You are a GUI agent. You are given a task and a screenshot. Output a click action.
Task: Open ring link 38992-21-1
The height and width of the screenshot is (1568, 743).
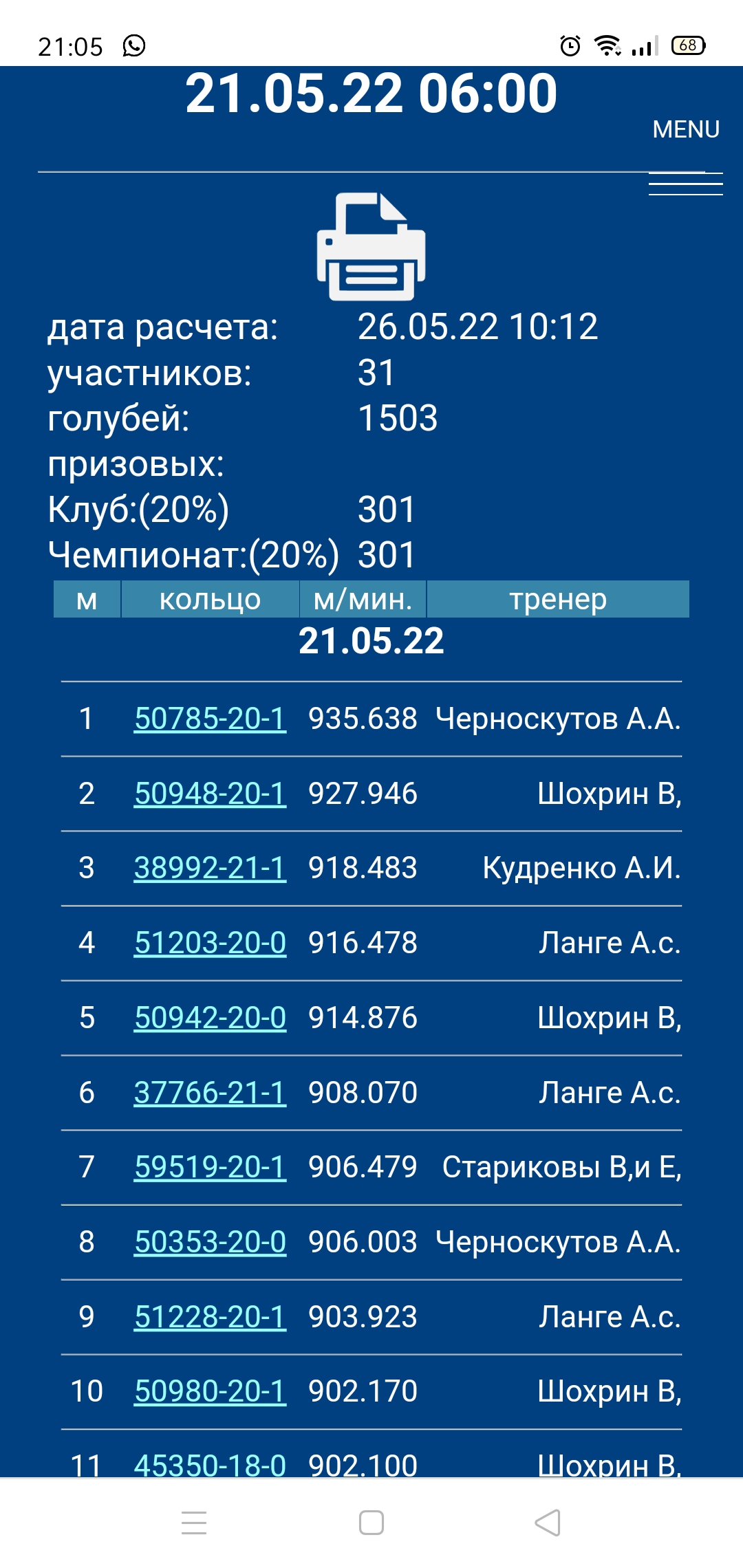pos(210,868)
